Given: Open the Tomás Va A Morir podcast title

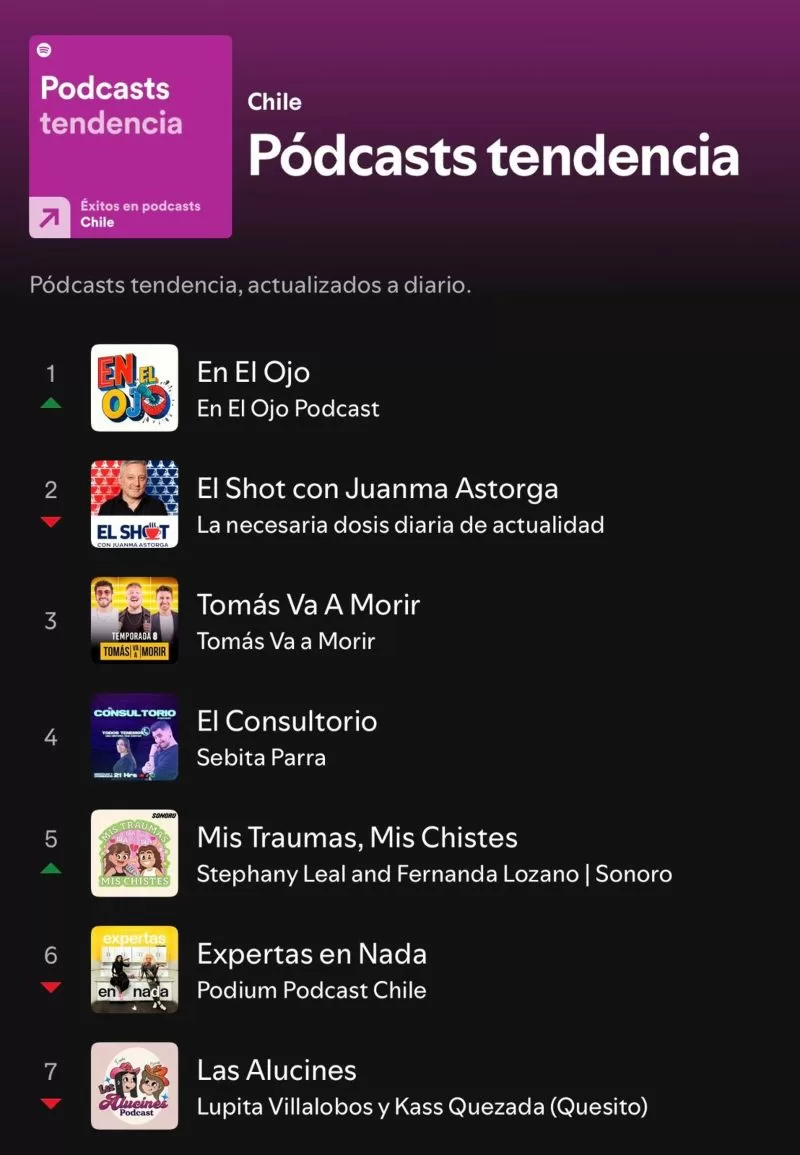Looking at the screenshot, I should coord(310,604).
